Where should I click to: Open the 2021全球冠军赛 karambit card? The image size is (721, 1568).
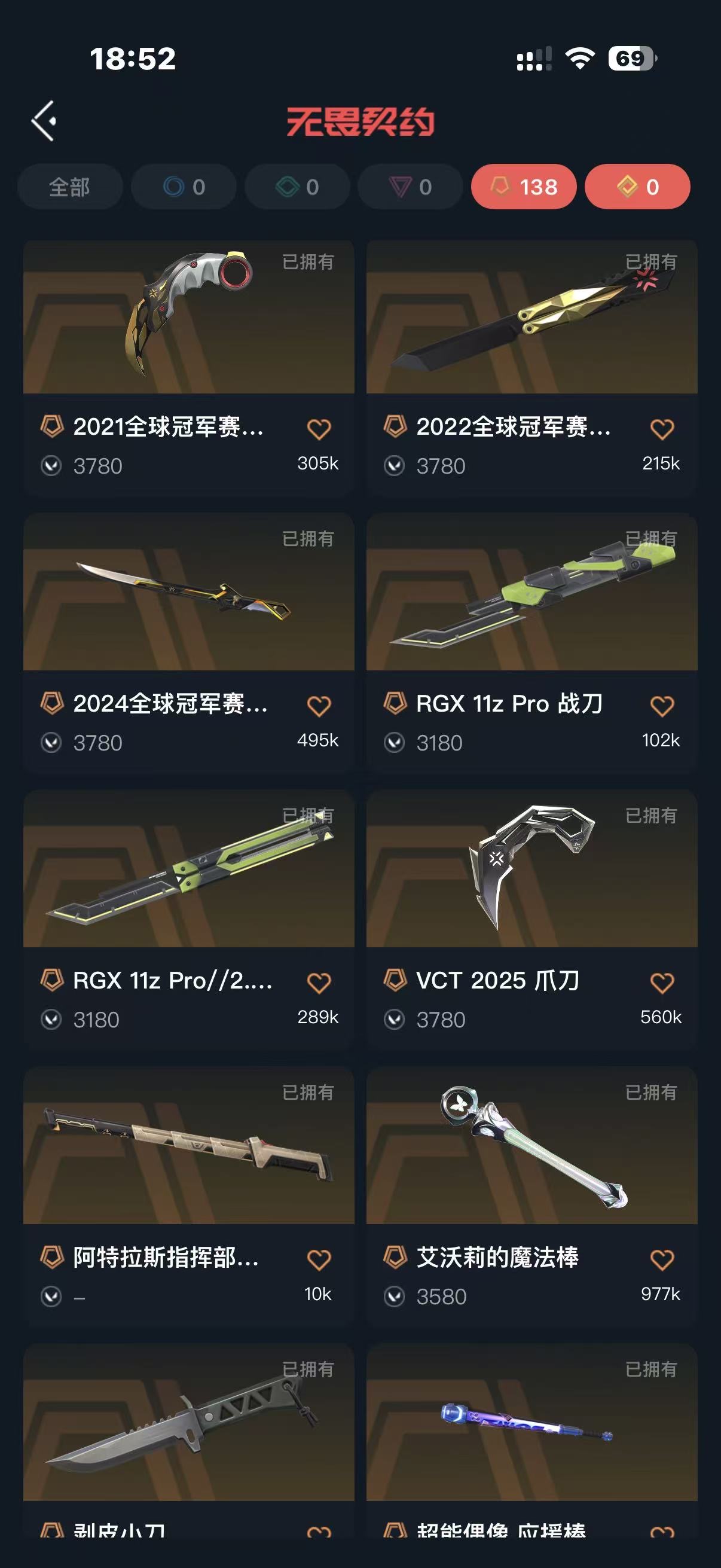188,317
